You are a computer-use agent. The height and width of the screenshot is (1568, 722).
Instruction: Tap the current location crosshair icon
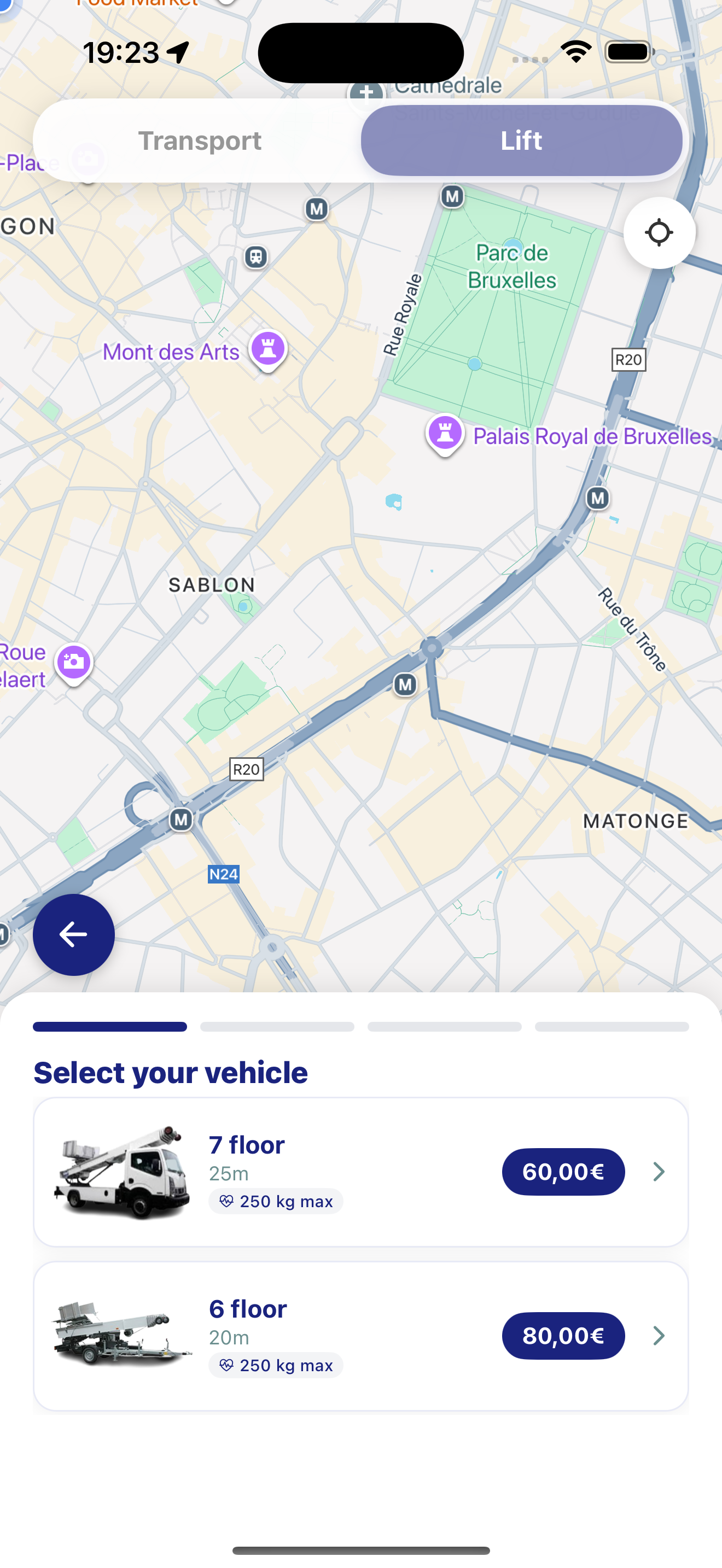point(659,234)
